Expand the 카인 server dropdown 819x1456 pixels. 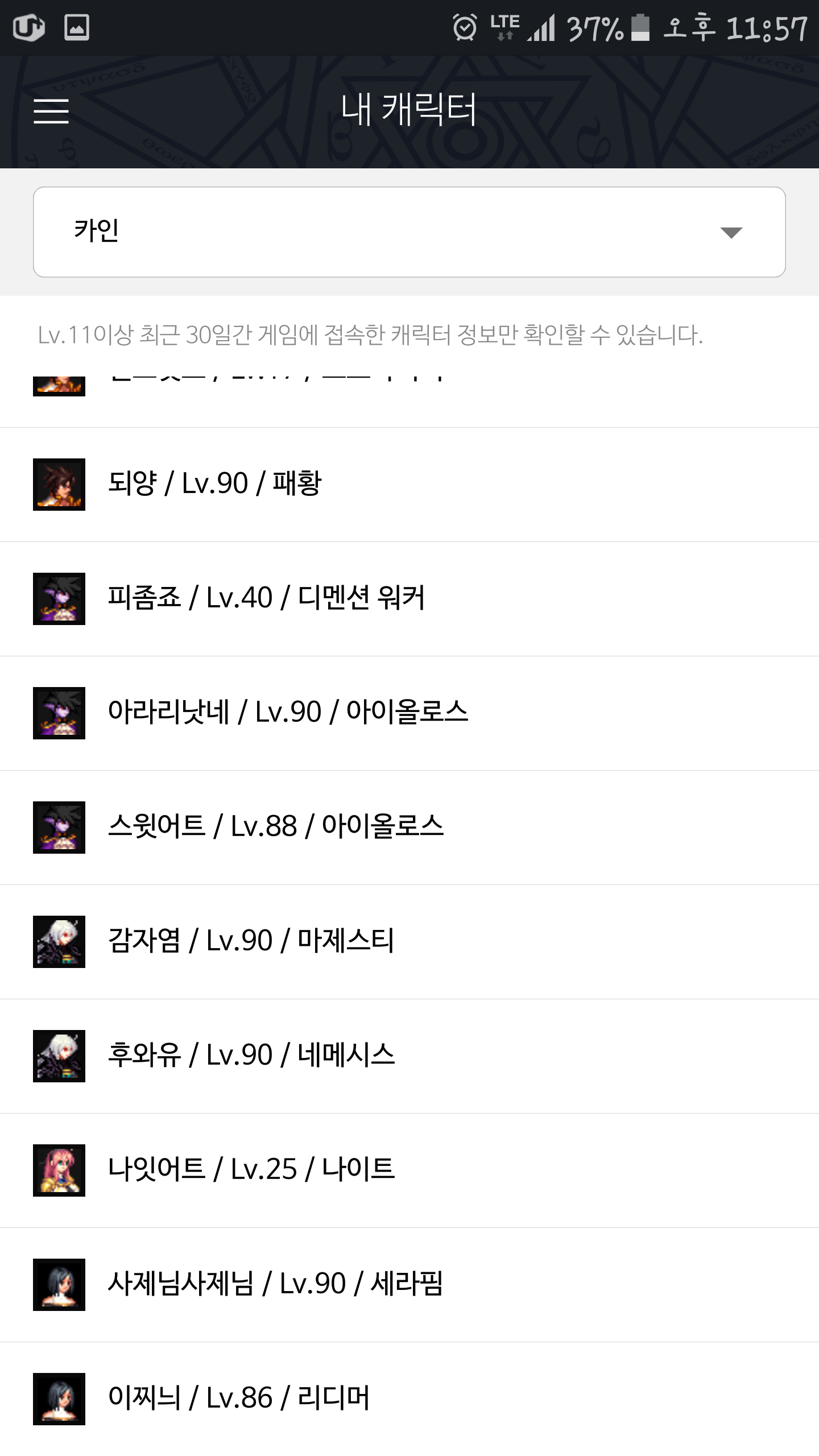[x=409, y=232]
